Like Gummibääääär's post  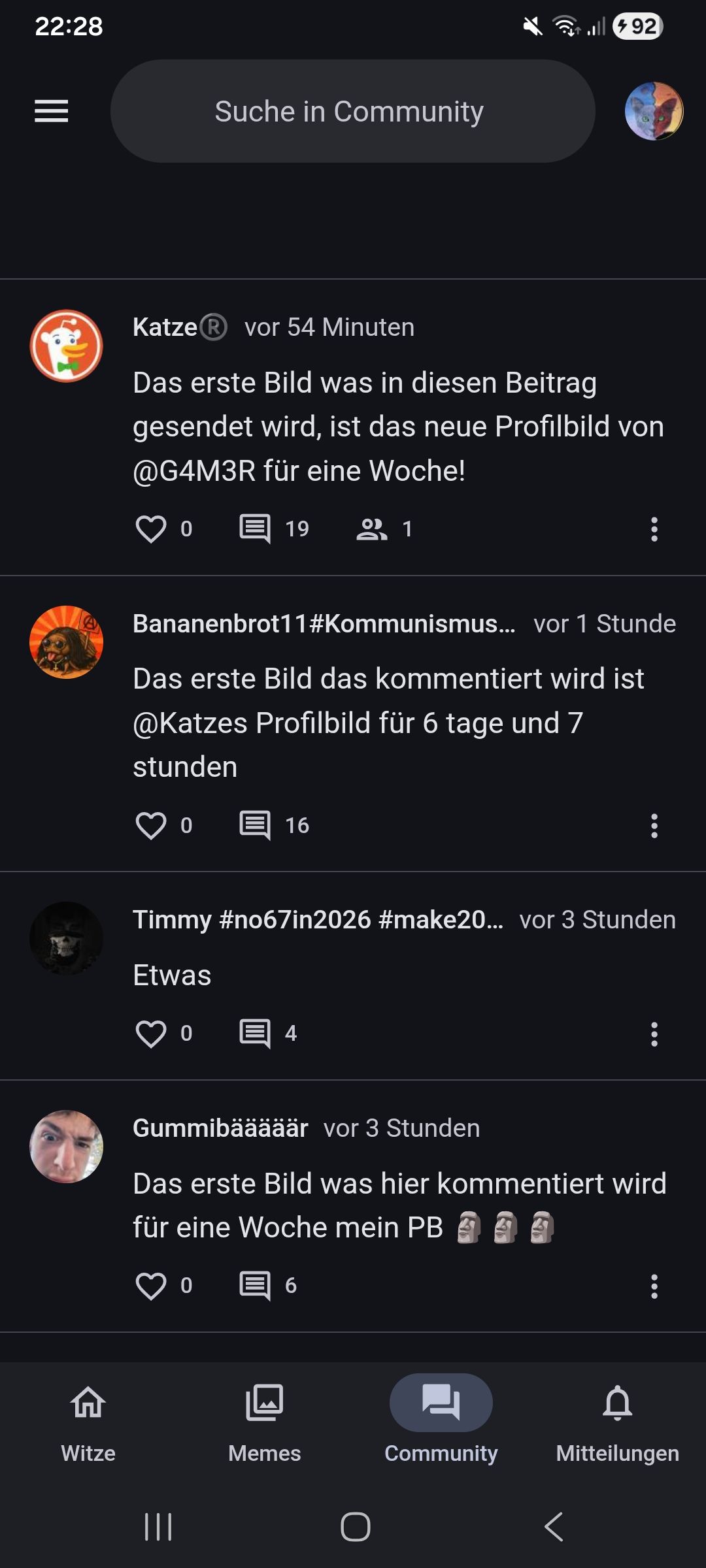(151, 1286)
